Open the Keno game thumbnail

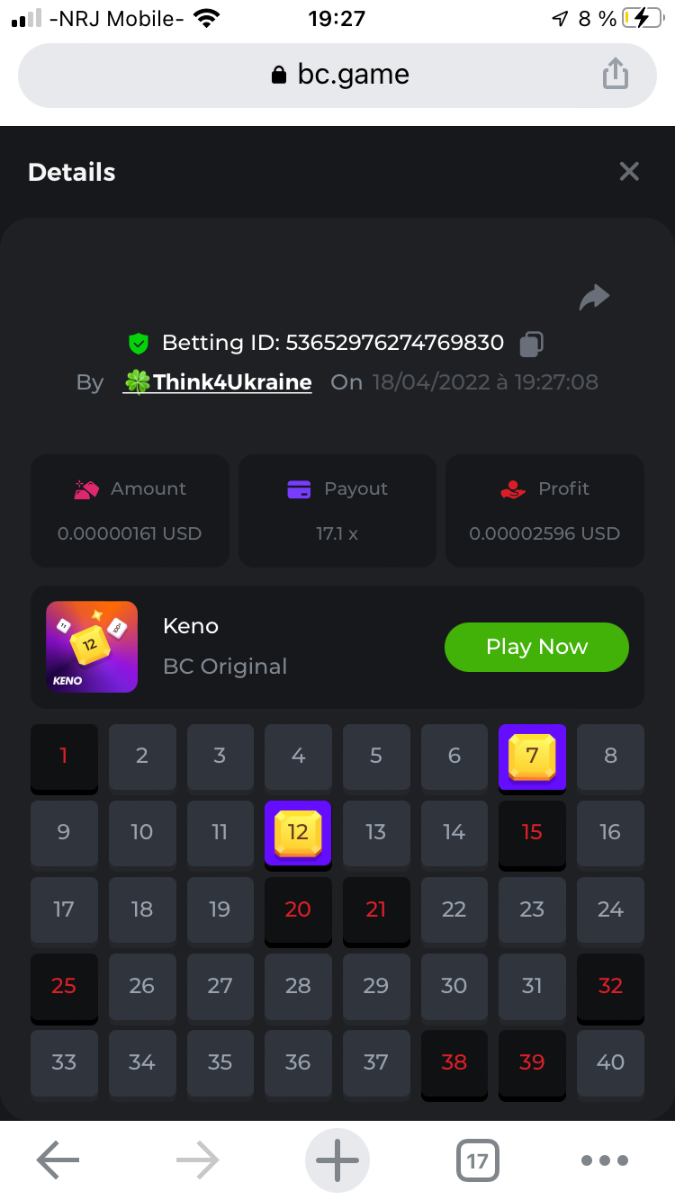92,647
